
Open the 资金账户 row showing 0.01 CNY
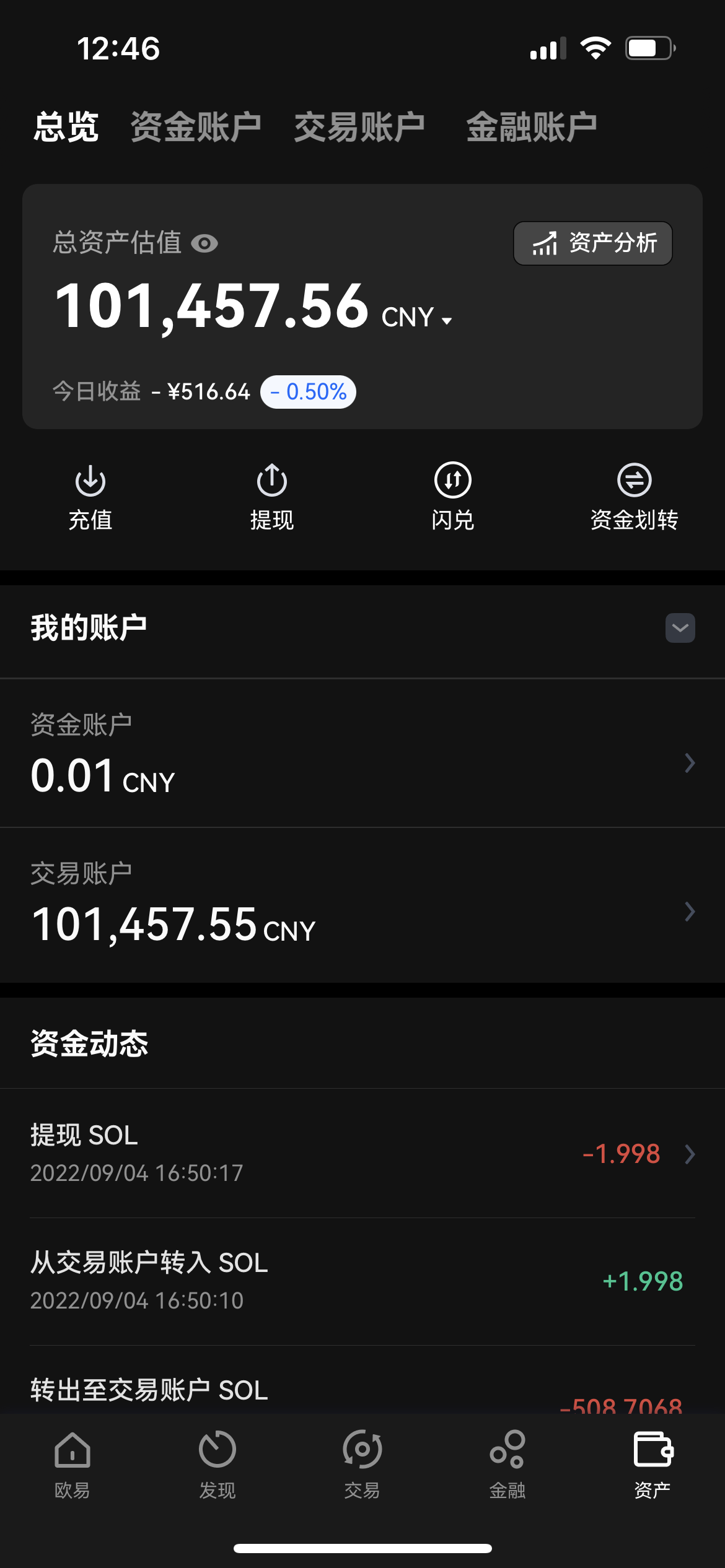point(362,754)
